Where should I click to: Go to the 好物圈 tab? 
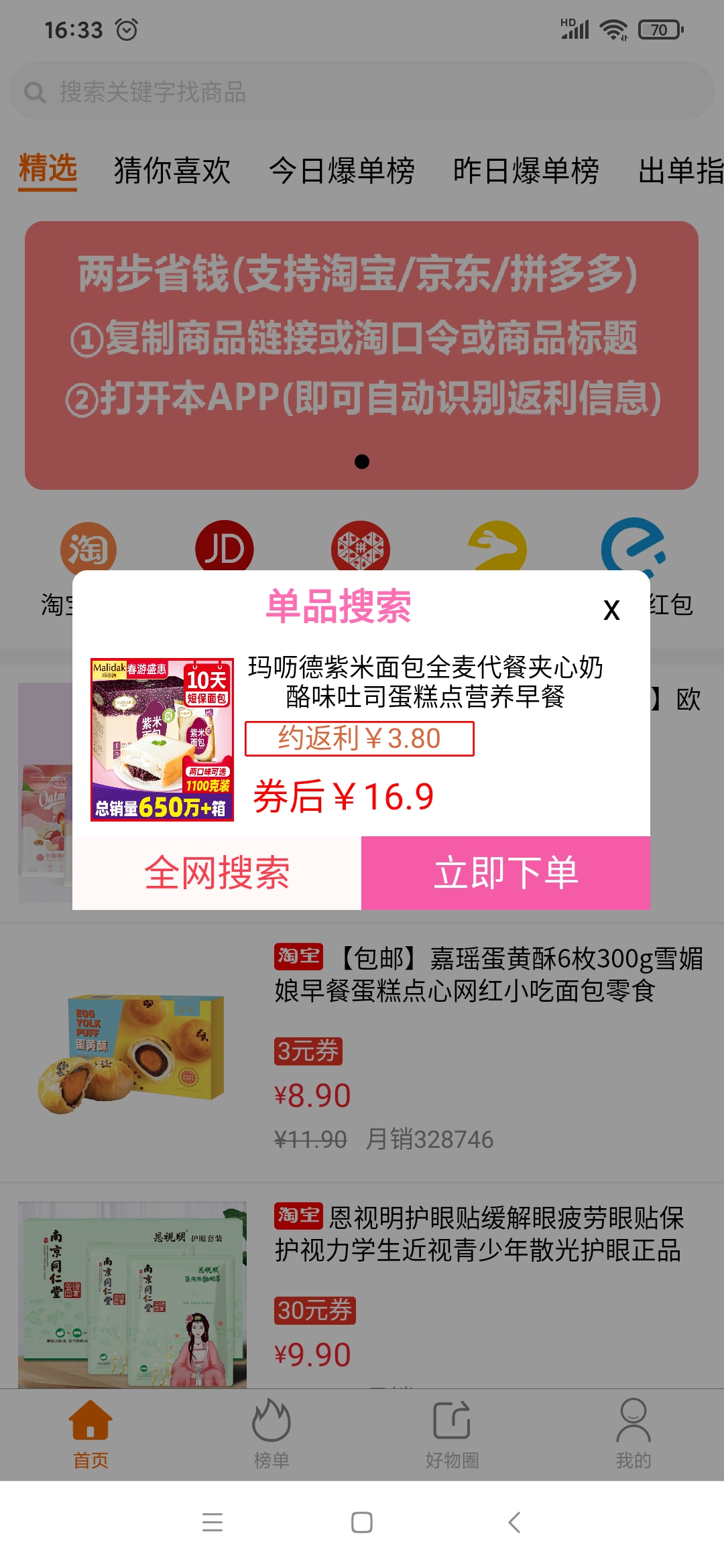[x=452, y=1434]
